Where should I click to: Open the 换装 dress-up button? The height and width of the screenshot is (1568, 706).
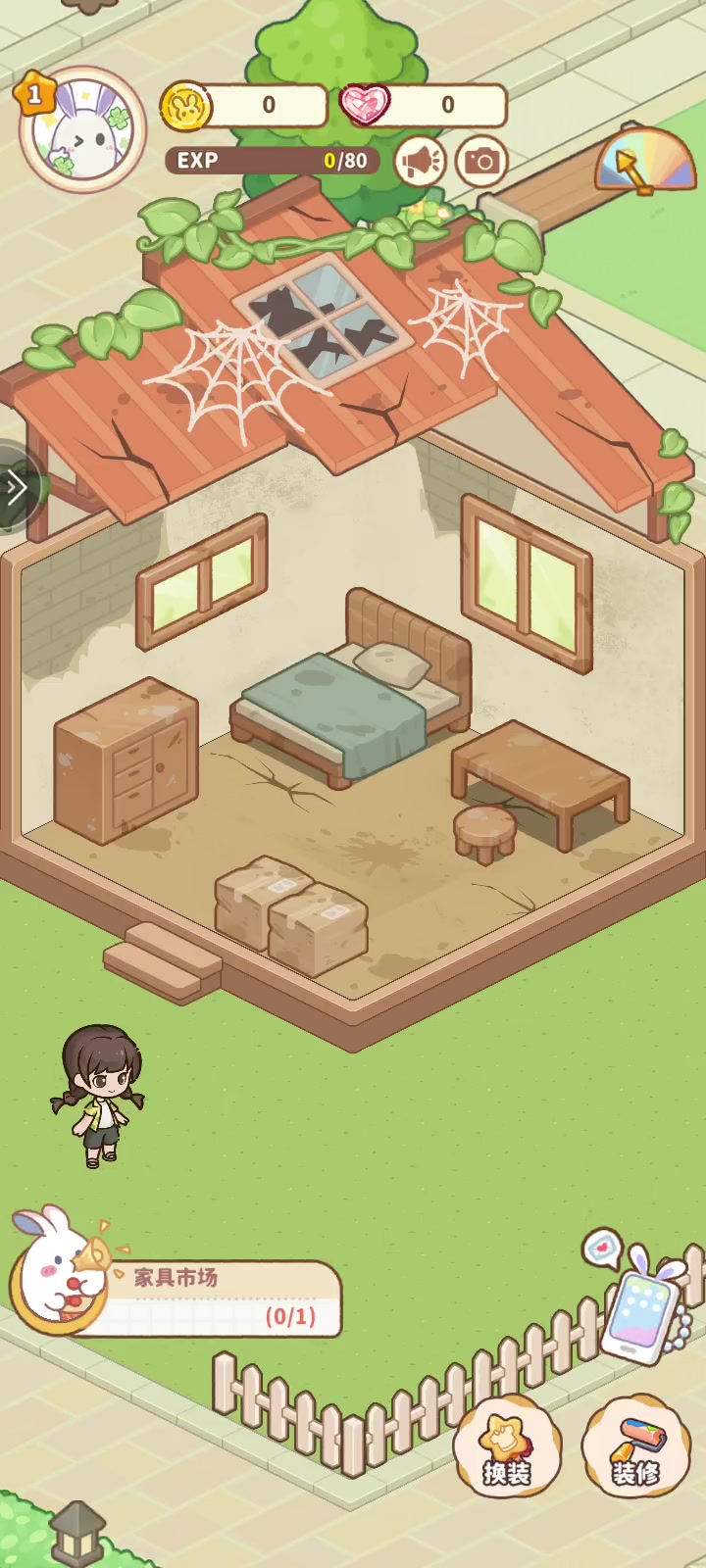pyautogui.click(x=507, y=1447)
